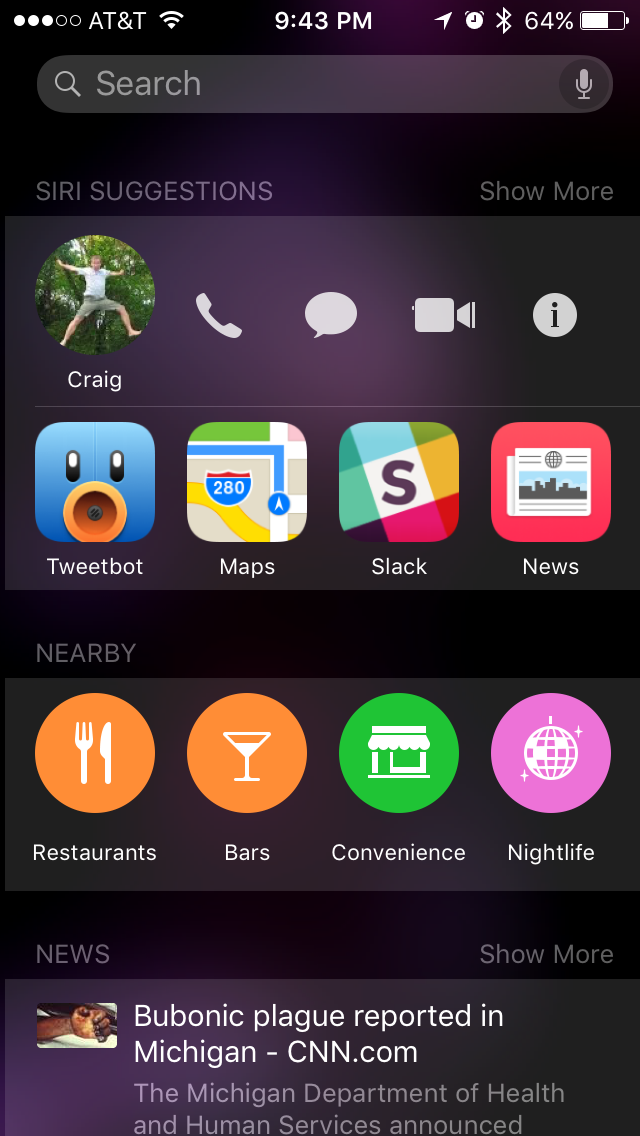Start a video call with Craig
This screenshot has height=1136, width=640.
point(444,316)
